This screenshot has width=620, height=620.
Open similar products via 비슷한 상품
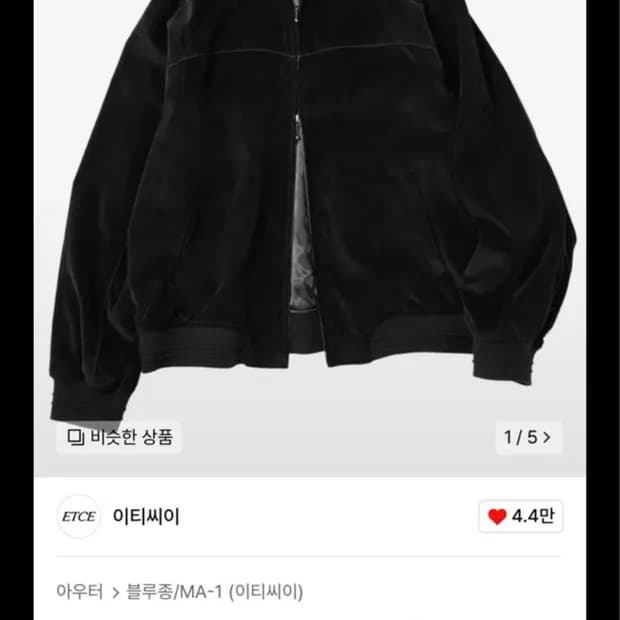119,437
